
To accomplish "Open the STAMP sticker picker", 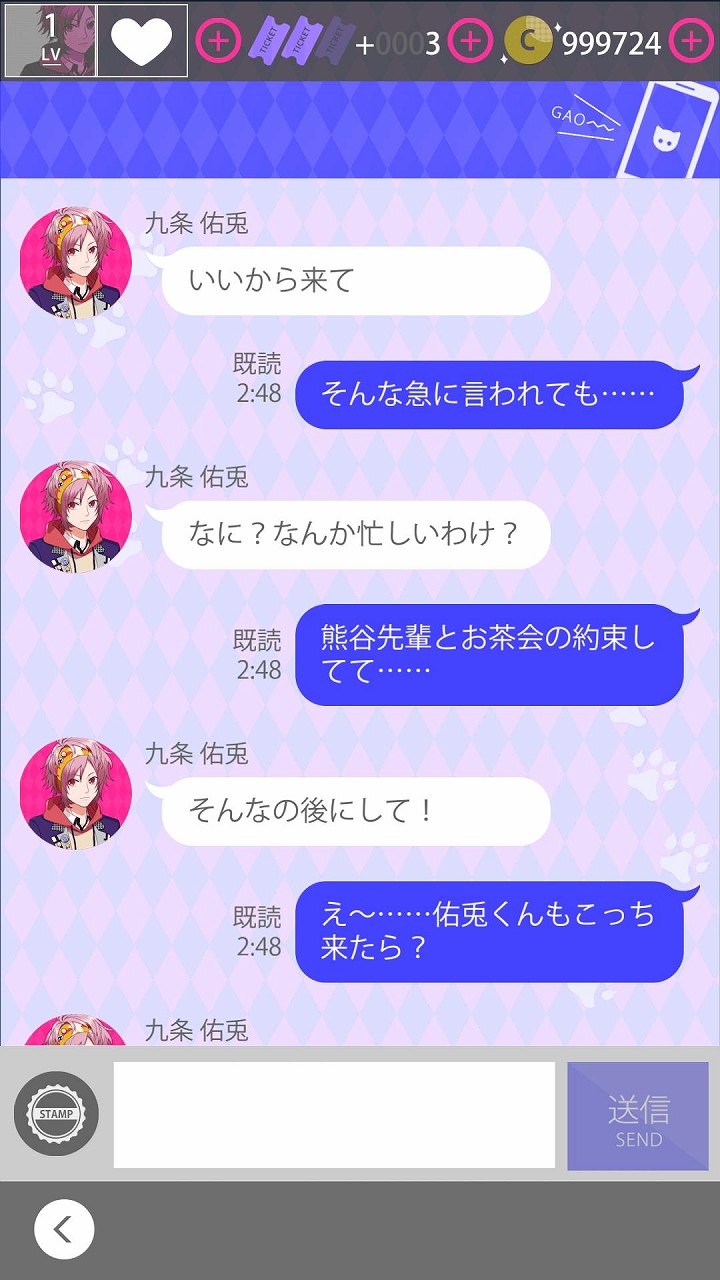I will click(x=56, y=1114).
